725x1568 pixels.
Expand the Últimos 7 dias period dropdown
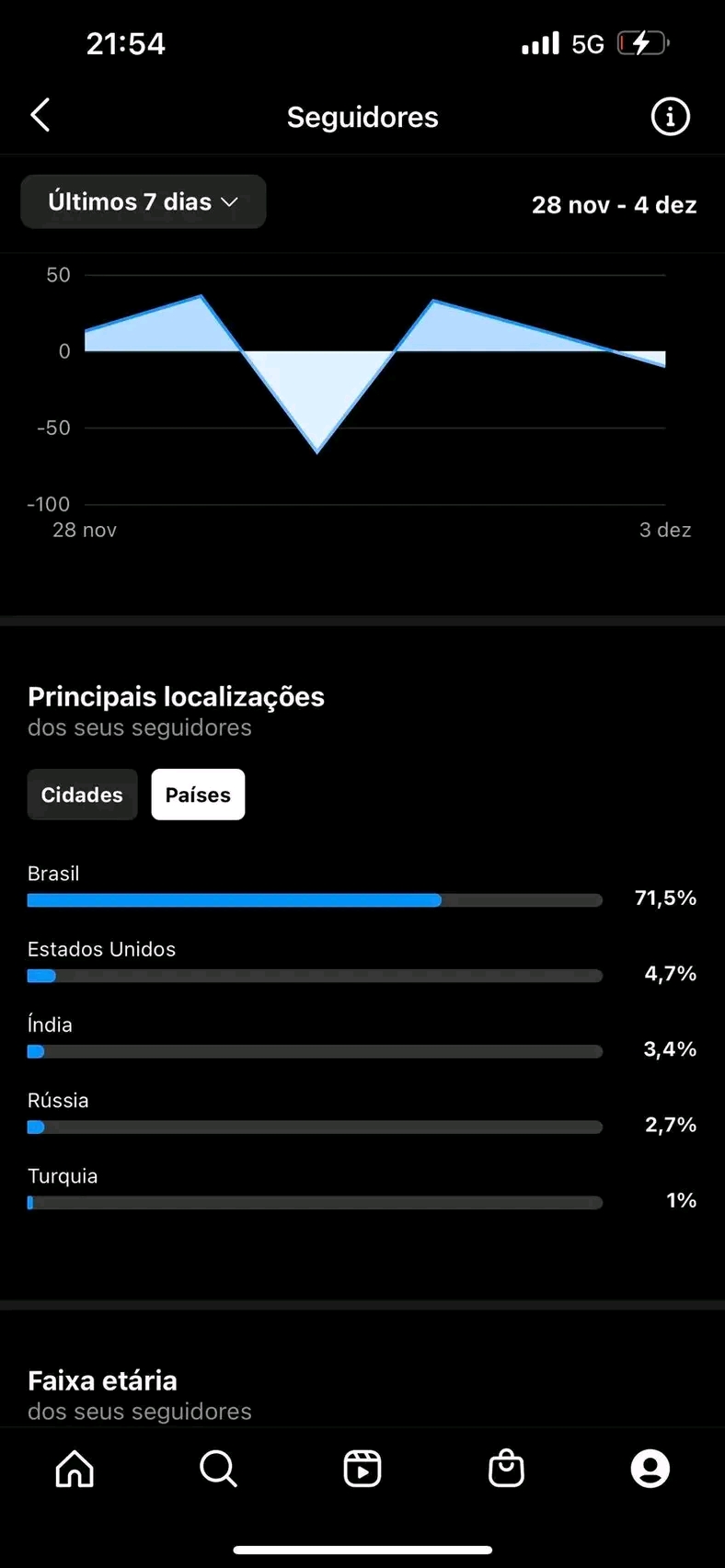click(x=144, y=201)
